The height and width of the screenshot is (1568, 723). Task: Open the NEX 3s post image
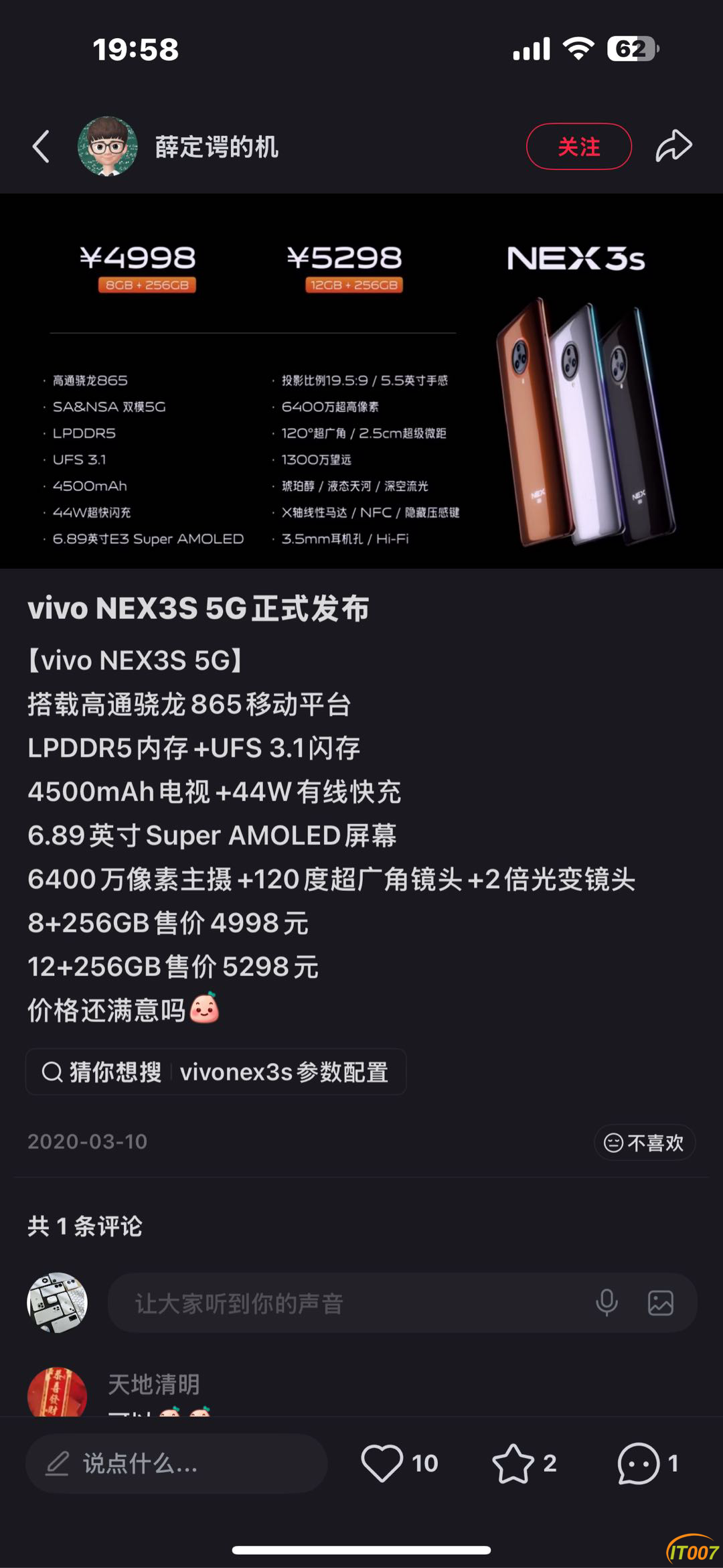click(361, 380)
